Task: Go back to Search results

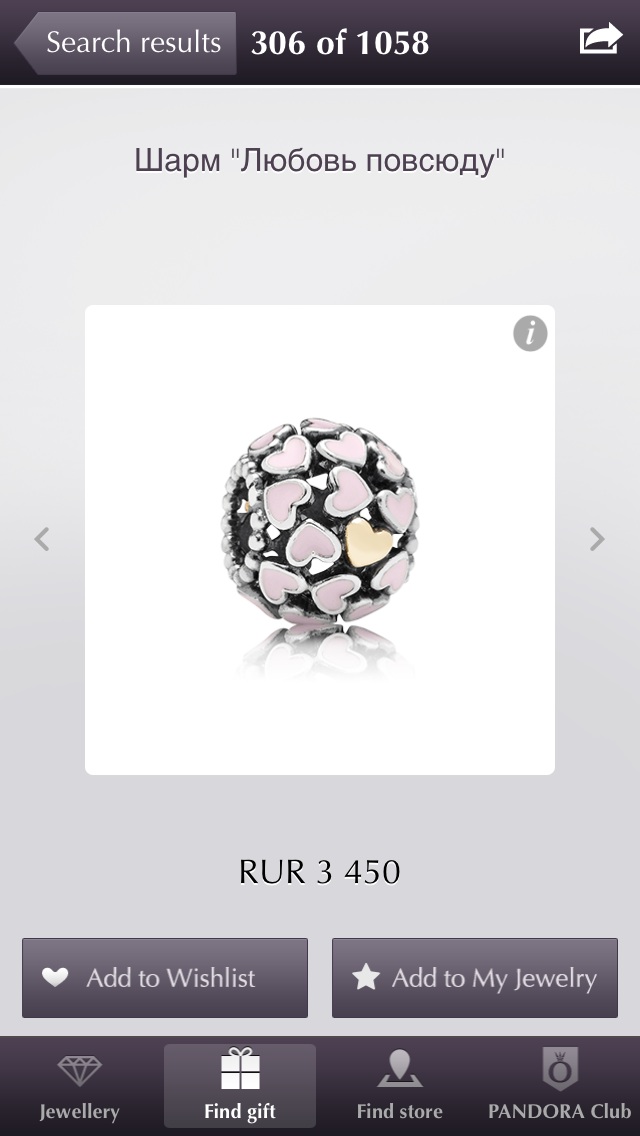Action: pyautogui.click(x=125, y=43)
